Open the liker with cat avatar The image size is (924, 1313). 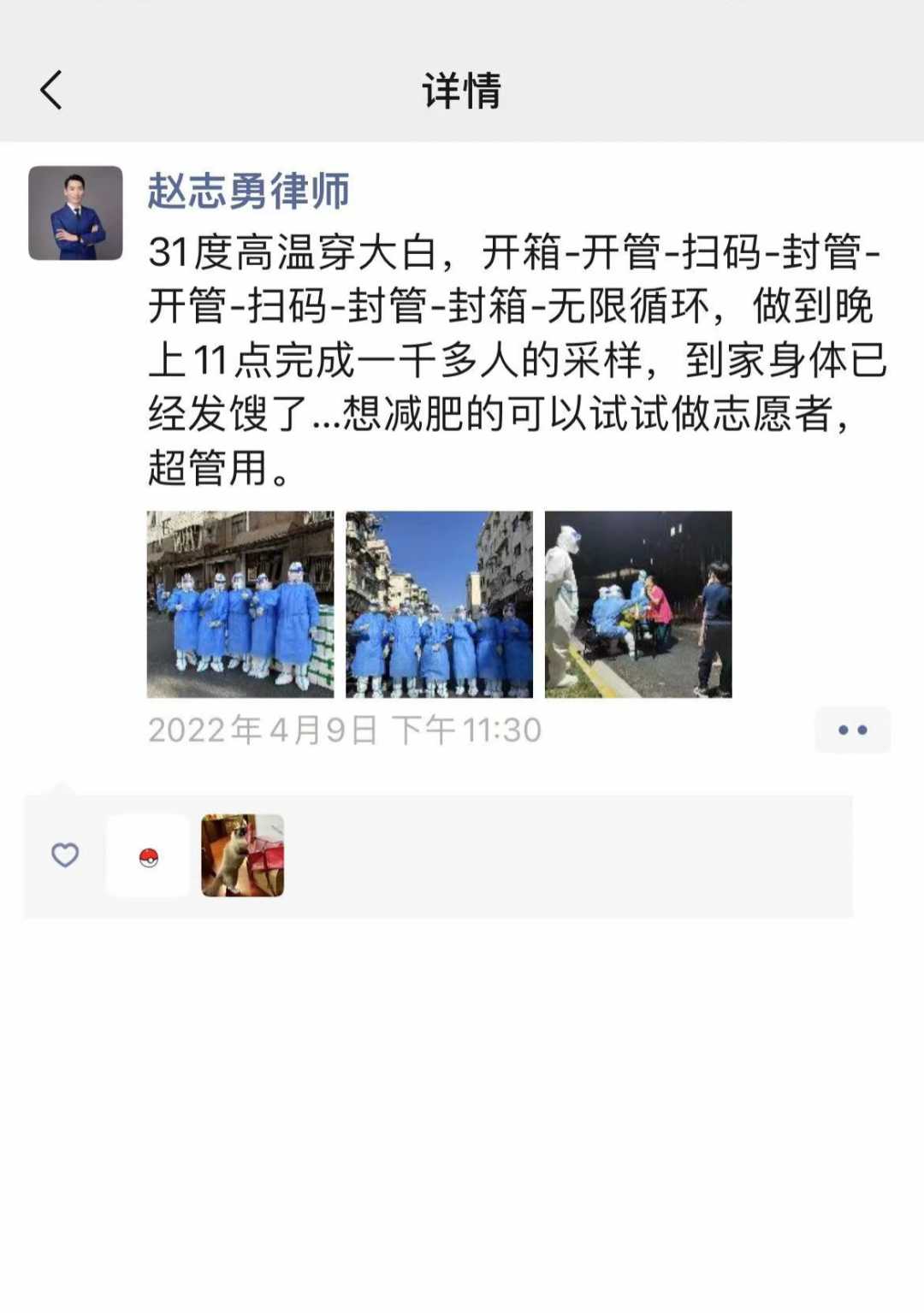pos(242,855)
